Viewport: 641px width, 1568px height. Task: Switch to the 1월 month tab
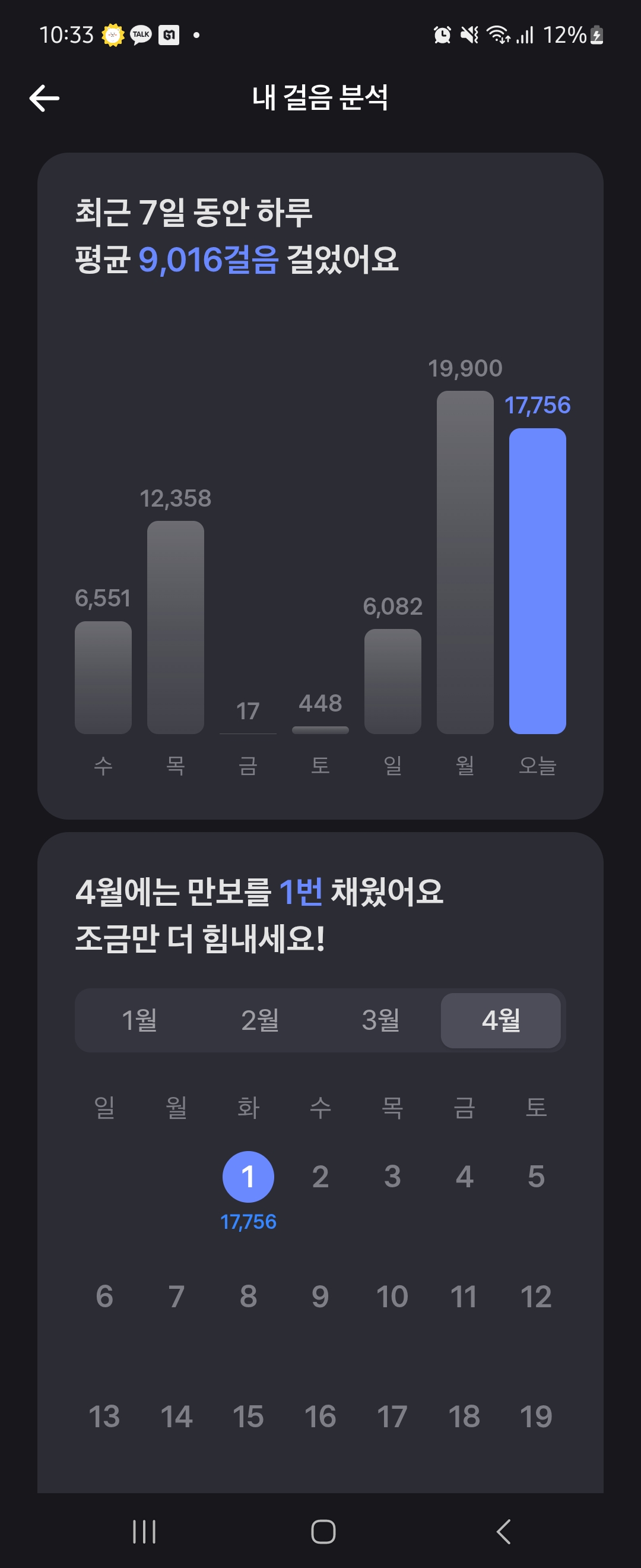point(139,1020)
